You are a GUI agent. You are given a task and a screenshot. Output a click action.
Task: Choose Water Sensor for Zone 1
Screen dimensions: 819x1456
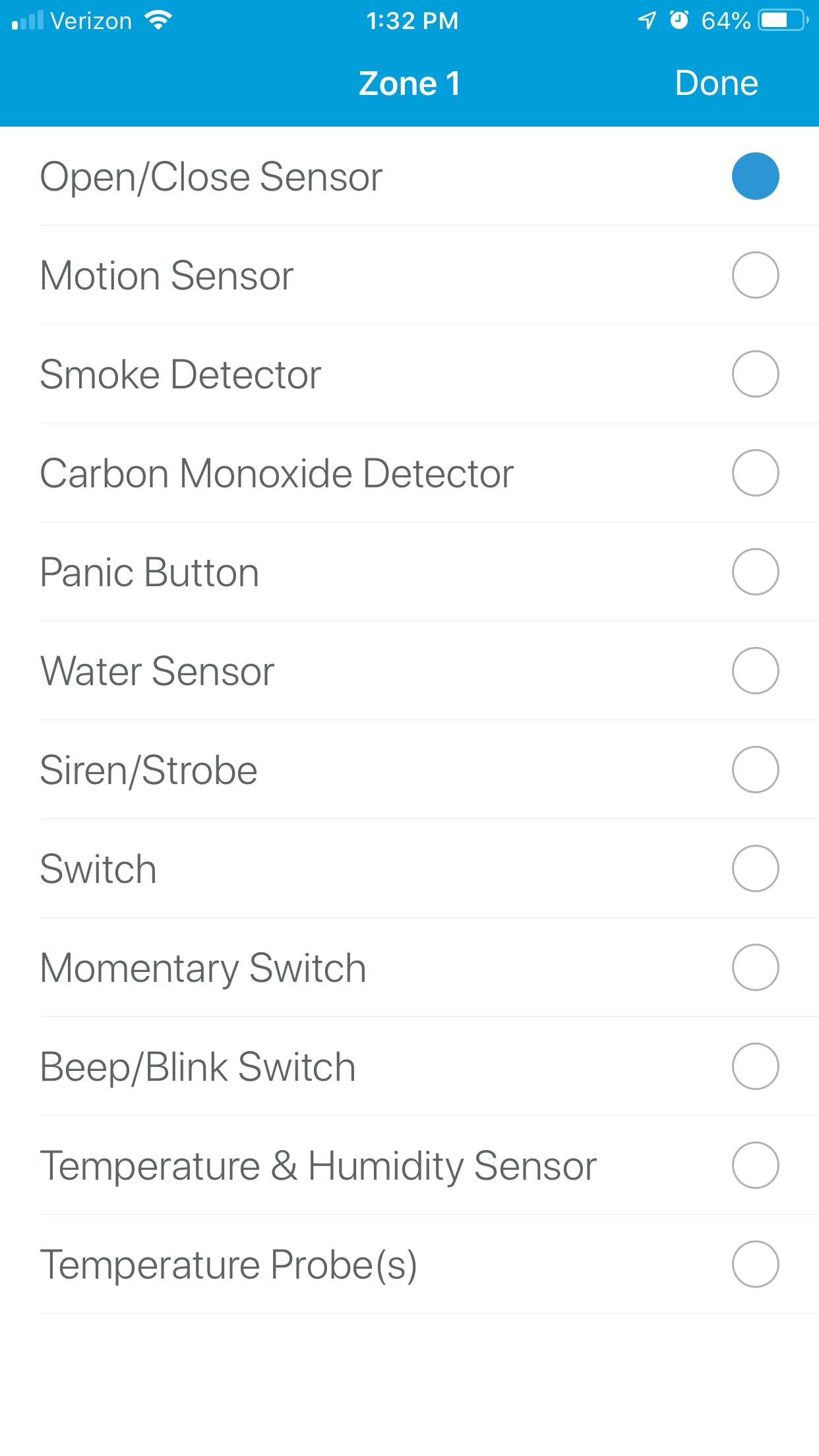[x=755, y=671]
